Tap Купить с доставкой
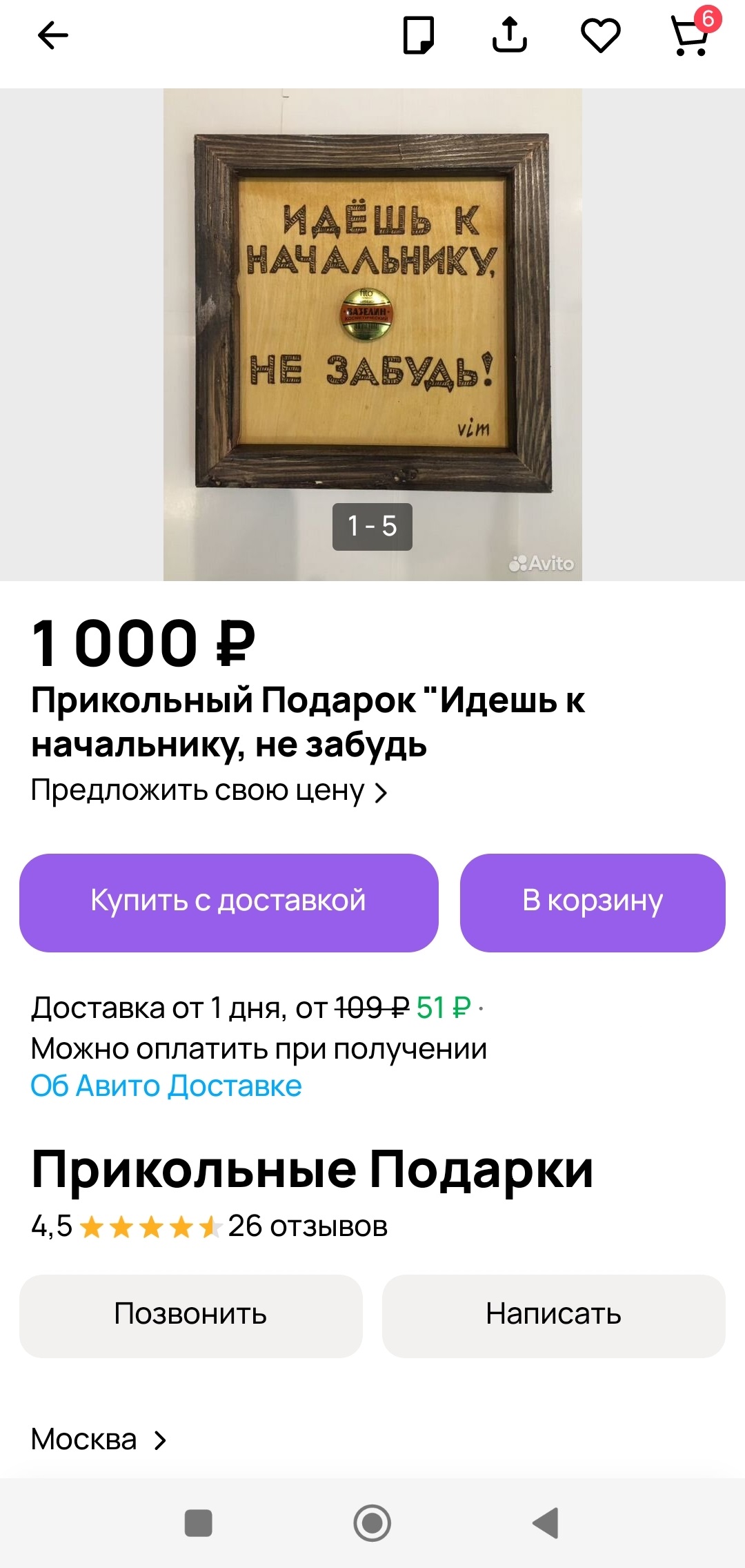 [228, 902]
